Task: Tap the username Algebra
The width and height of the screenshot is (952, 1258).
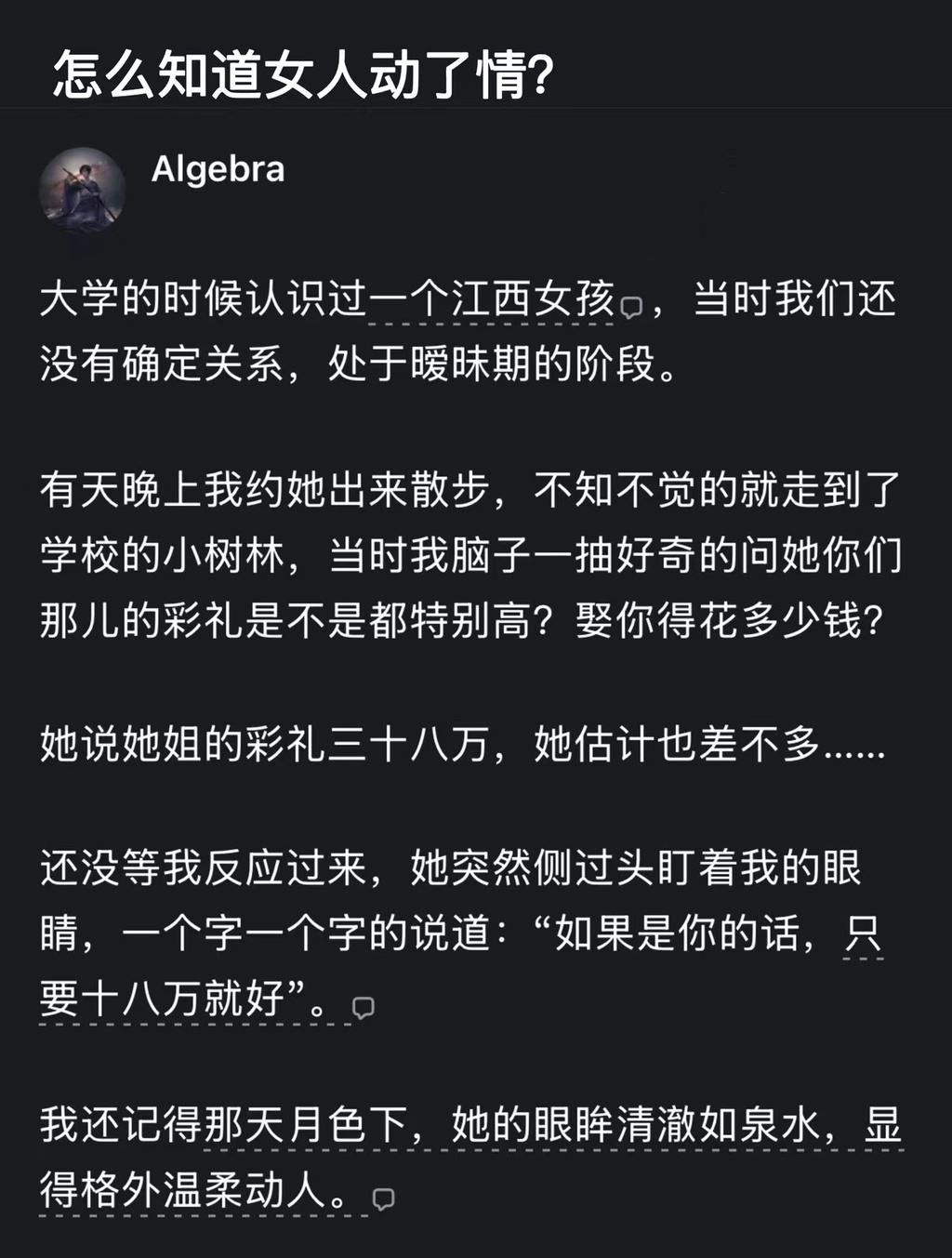Action: [x=218, y=169]
